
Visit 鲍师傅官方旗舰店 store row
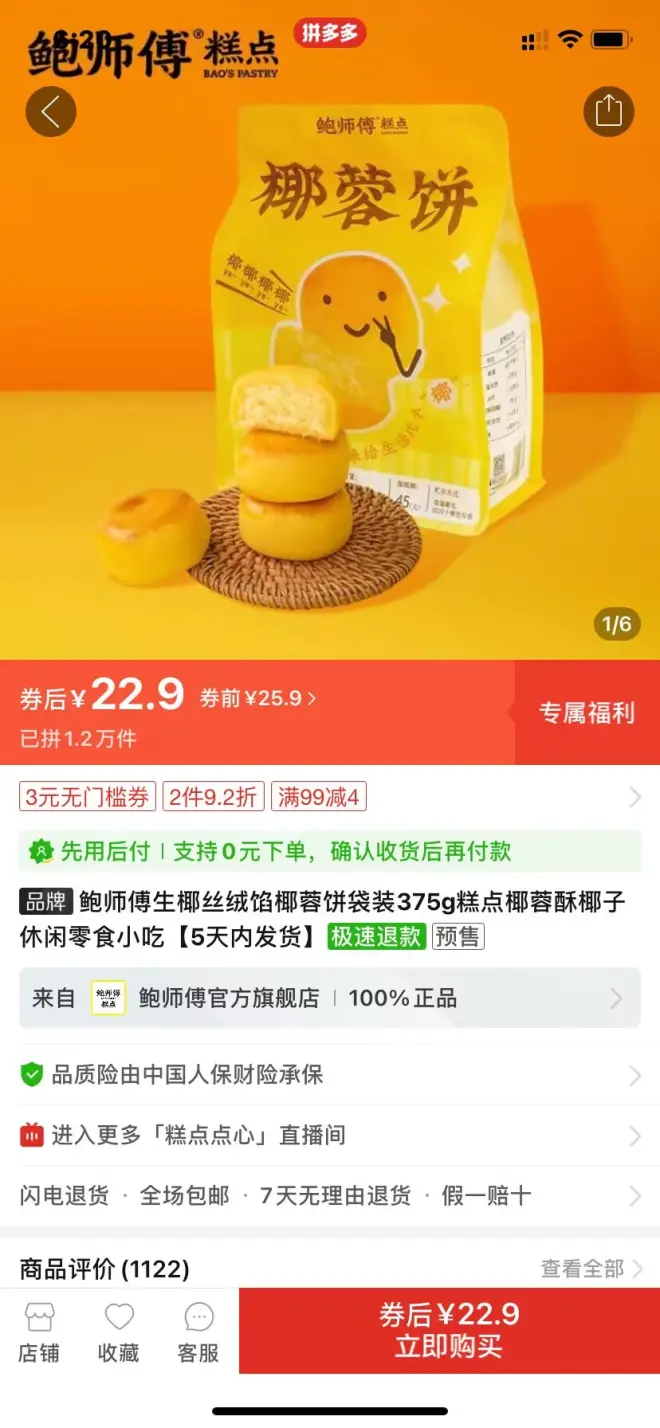[330, 997]
